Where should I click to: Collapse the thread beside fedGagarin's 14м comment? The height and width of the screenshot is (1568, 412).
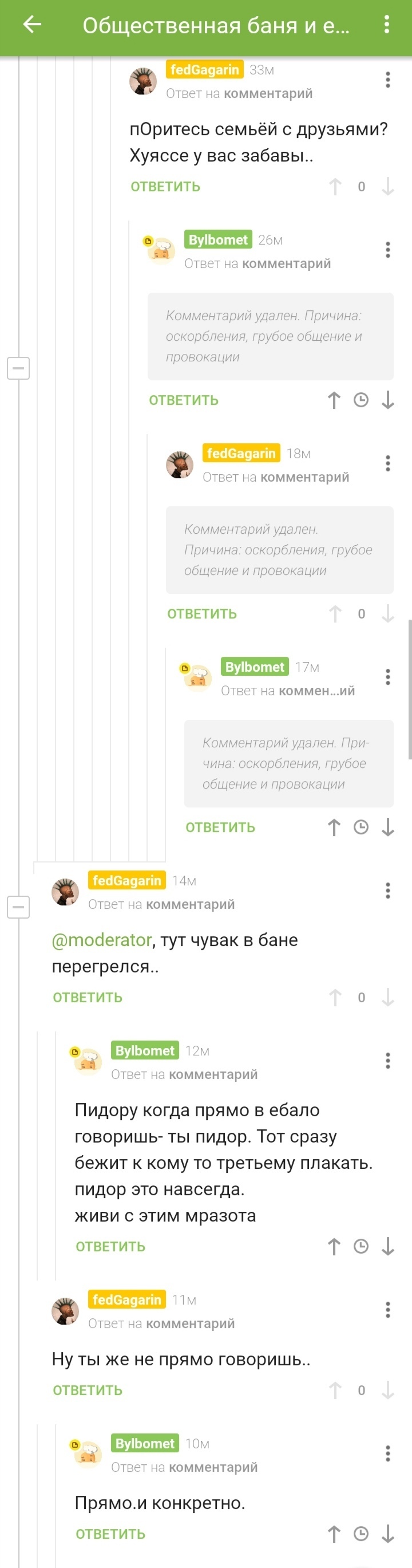(x=18, y=908)
